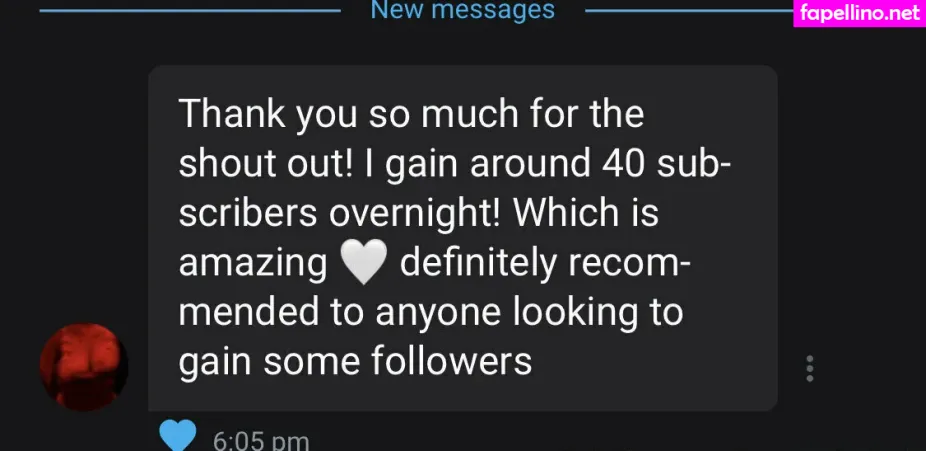Viewport: 926px width, 451px height.
Task: Tap the blue heart under the message
Action: pyautogui.click(x=179, y=437)
